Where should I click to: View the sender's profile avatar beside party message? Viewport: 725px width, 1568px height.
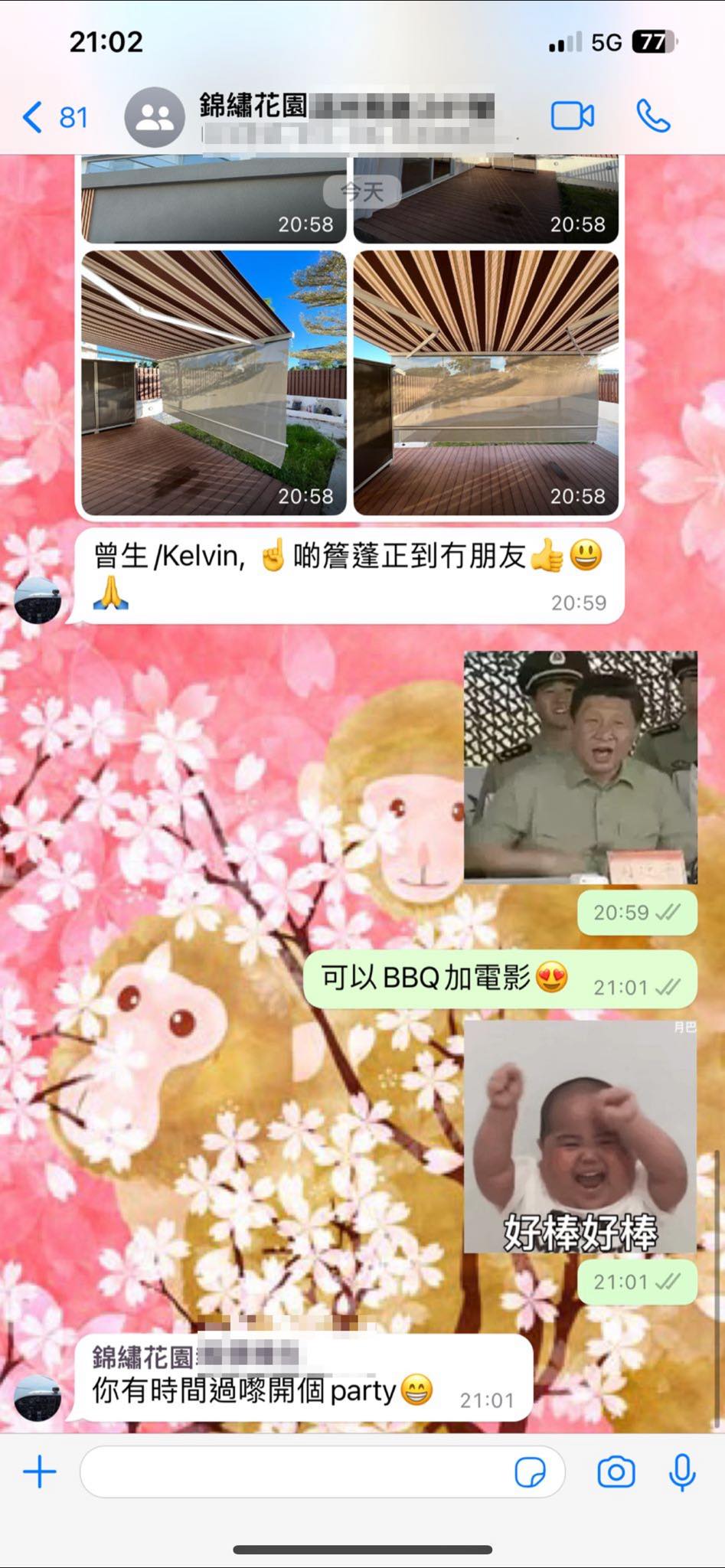pos(38,1397)
